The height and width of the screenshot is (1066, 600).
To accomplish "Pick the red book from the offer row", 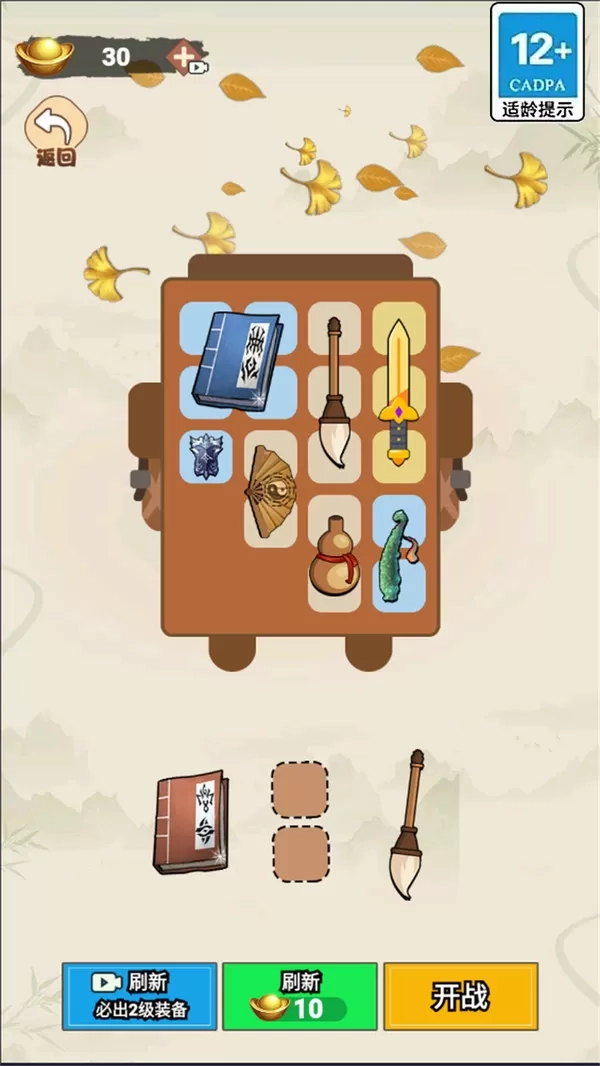I will click(192, 821).
